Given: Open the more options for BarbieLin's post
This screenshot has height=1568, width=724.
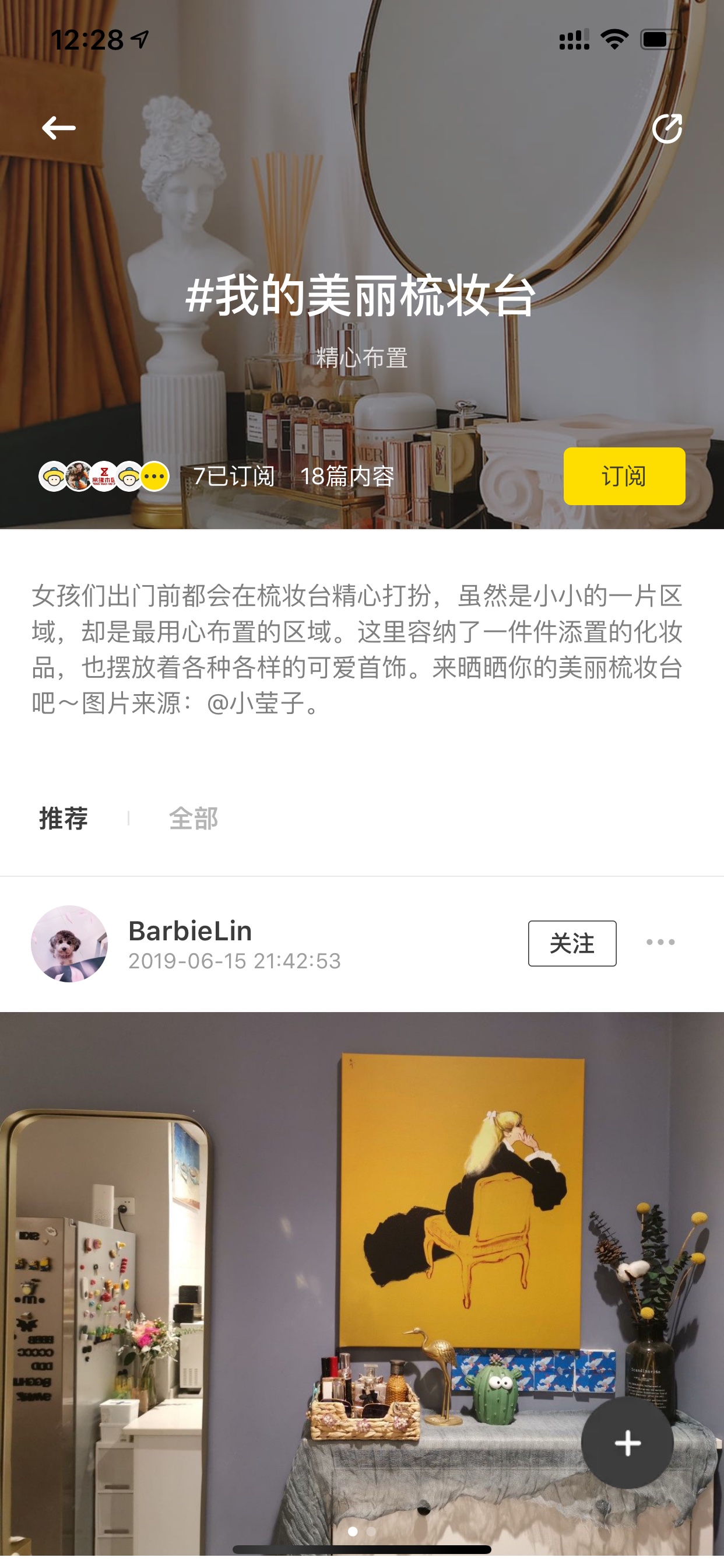Looking at the screenshot, I should (x=660, y=942).
